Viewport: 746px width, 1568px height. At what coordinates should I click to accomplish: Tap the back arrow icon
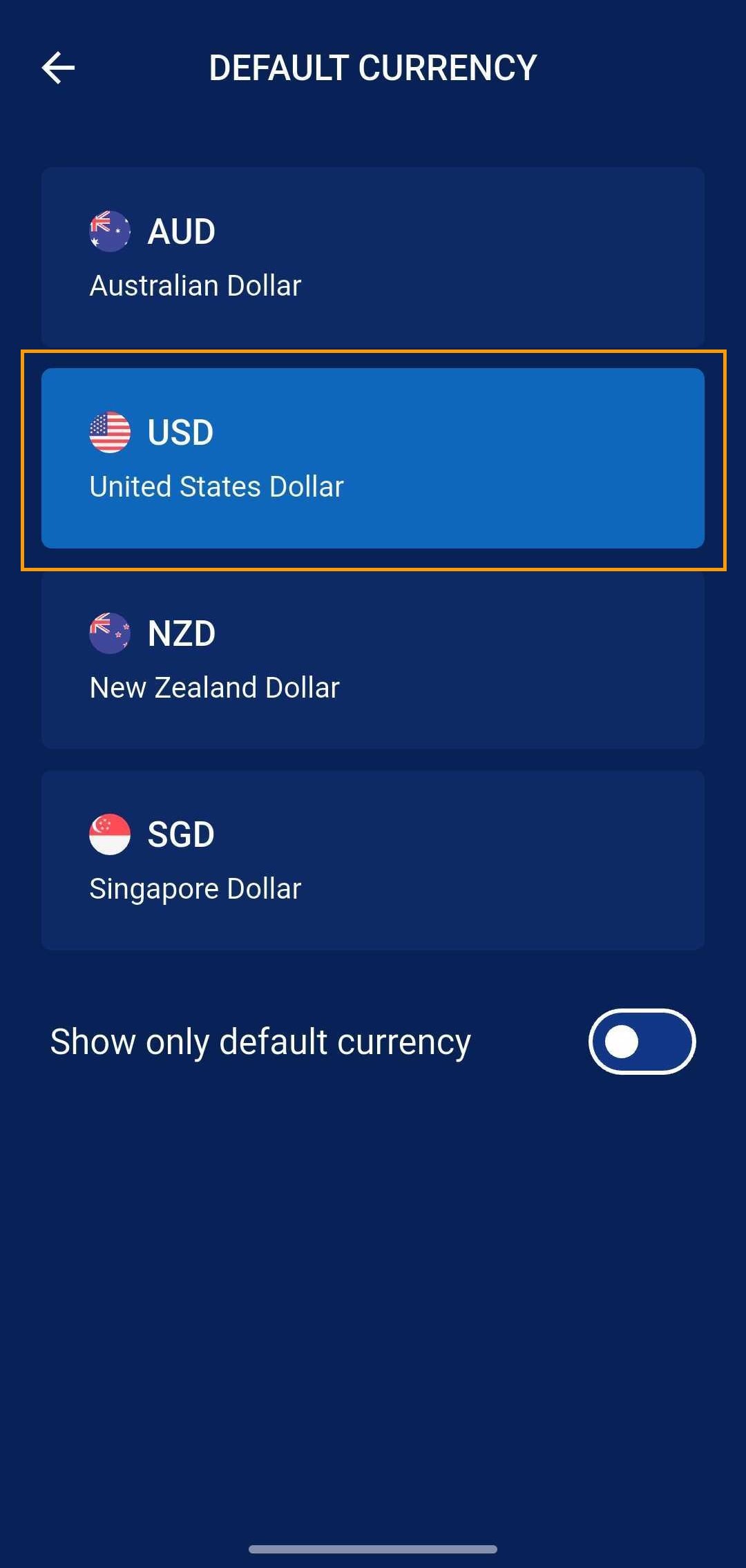[x=59, y=67]
